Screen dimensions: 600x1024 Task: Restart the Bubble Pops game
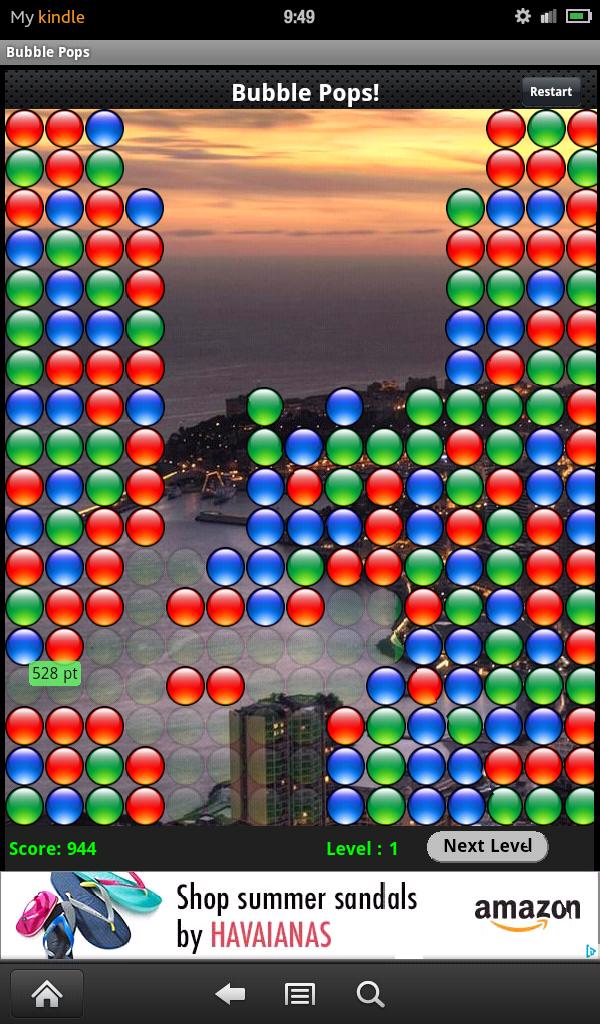[x=550, y=91]
